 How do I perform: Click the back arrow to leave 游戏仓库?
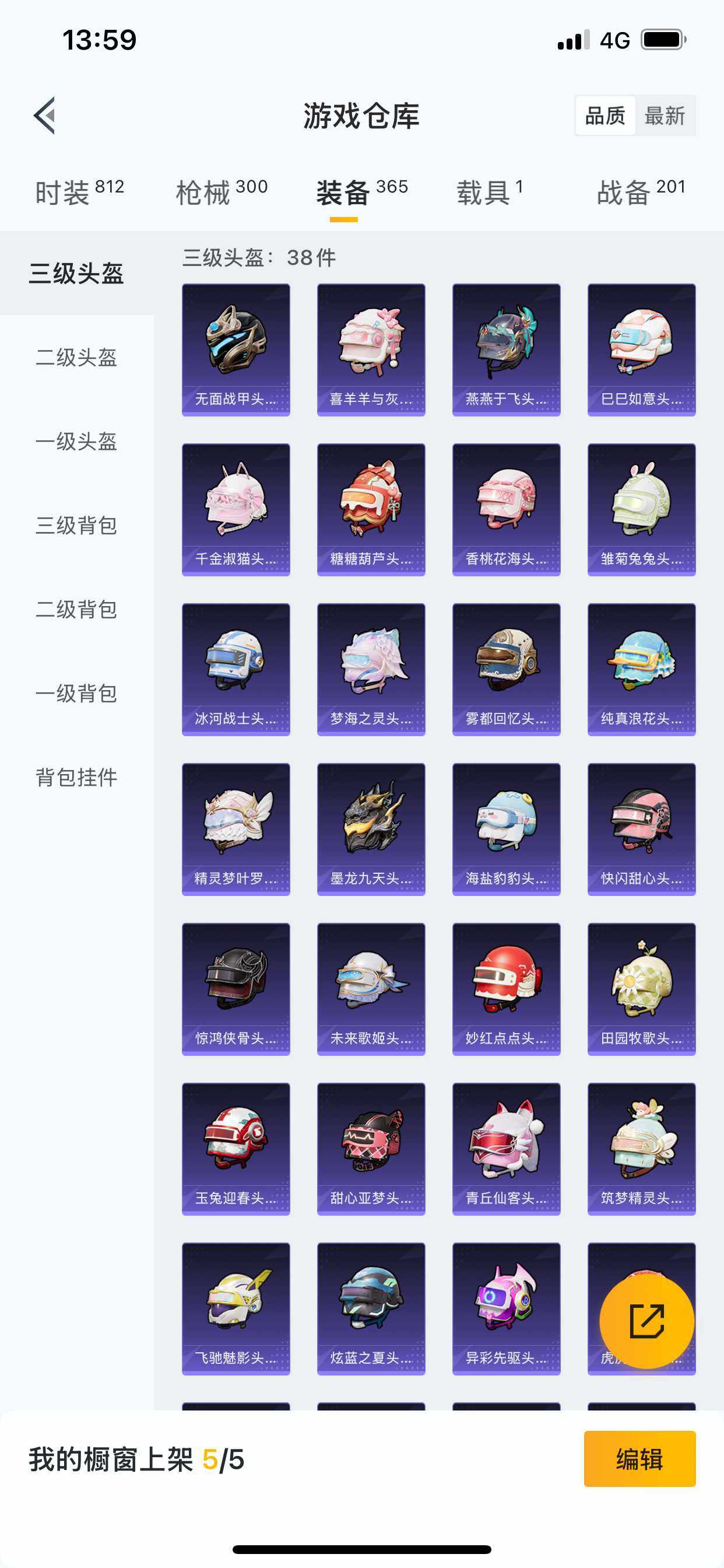coord(44,116)
